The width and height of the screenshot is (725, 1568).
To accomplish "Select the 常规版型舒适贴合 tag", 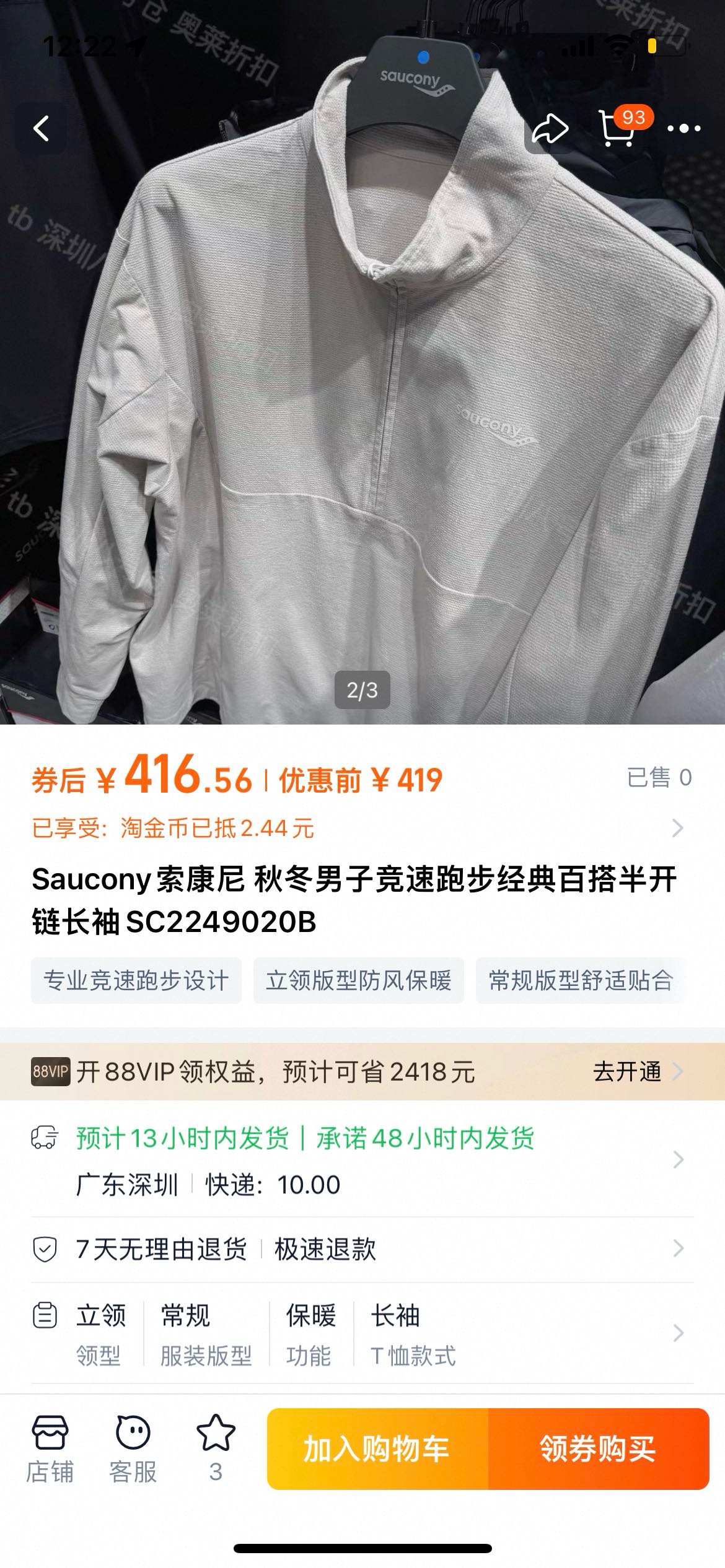I will point(581,980).
